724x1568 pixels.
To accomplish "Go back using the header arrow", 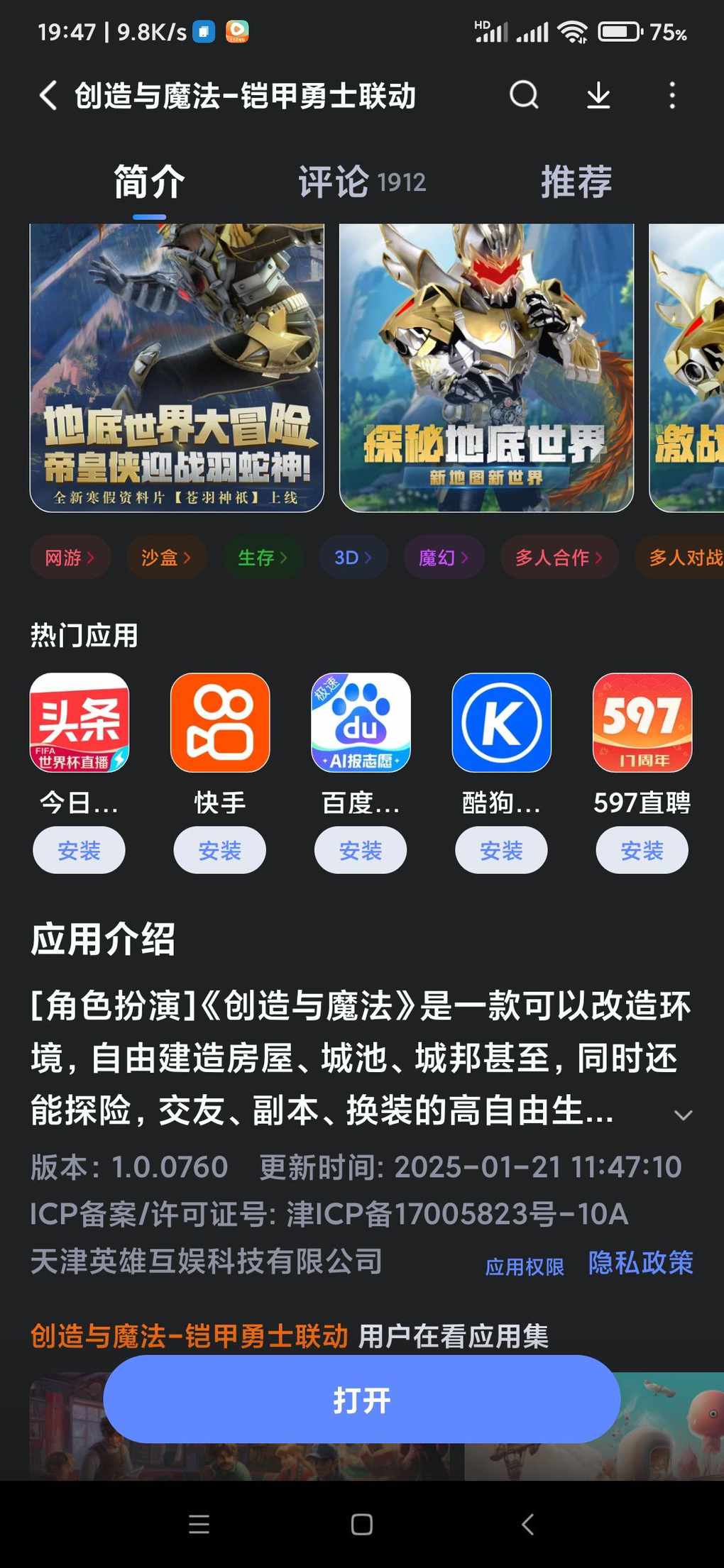I will [48, 95].
